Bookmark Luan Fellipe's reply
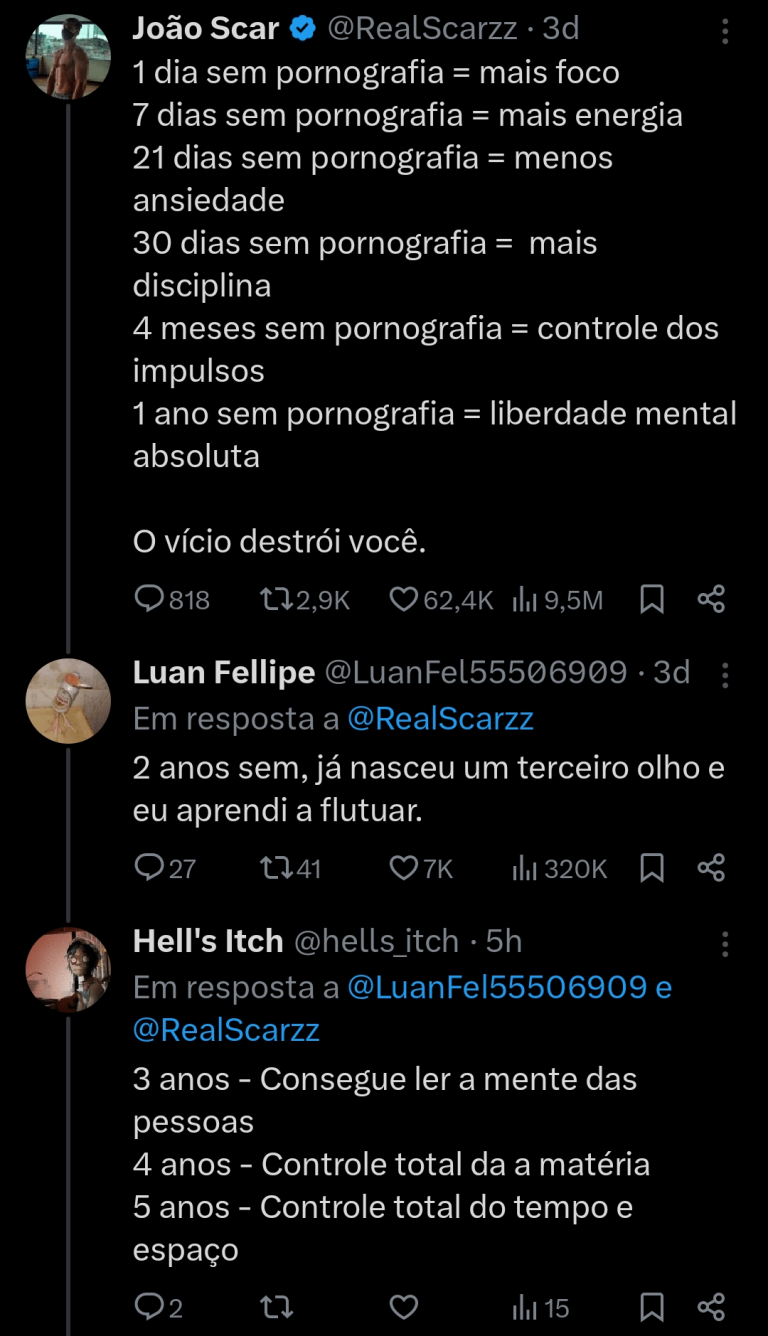The image size is (768, 1336). click(652, 868)
